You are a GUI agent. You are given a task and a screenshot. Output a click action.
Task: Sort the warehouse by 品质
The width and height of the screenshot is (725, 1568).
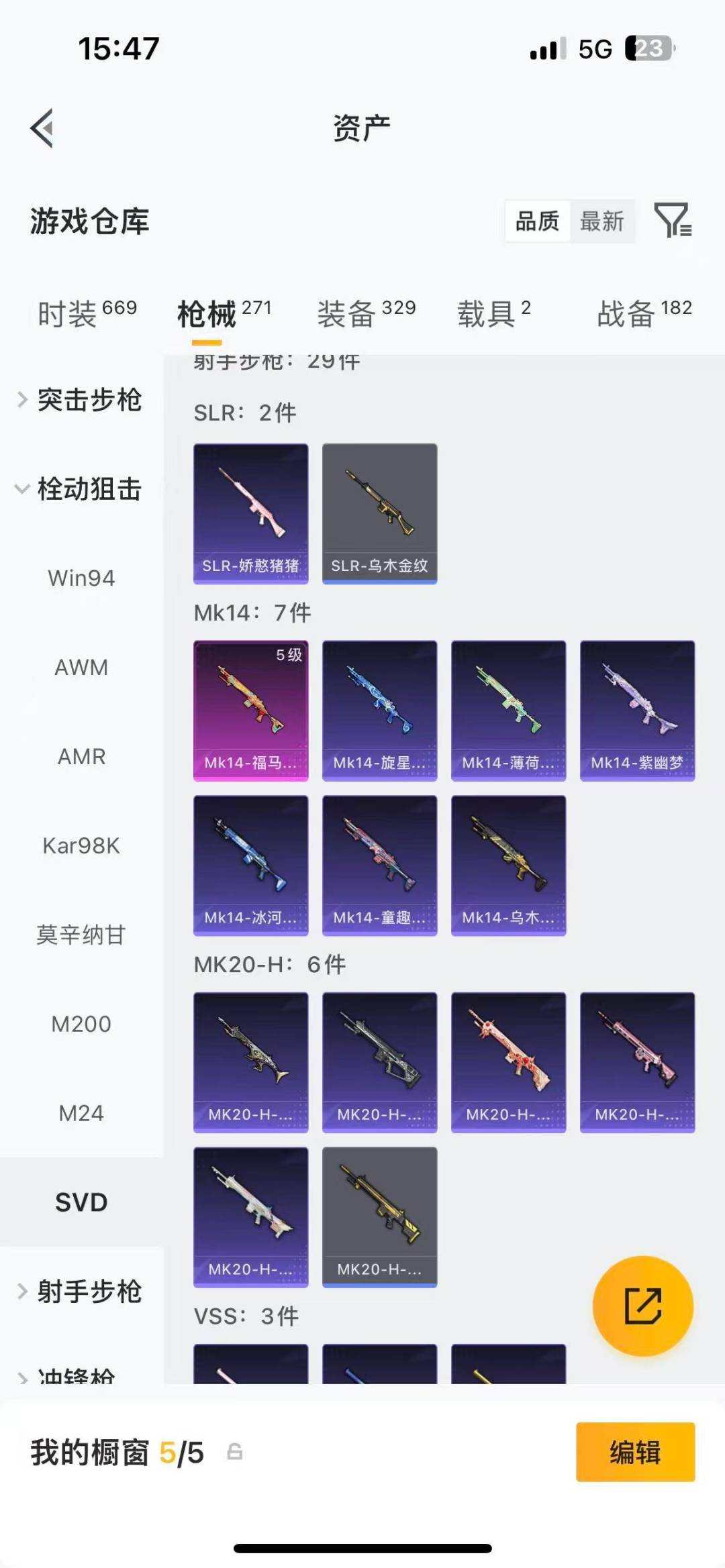(537, 221)
